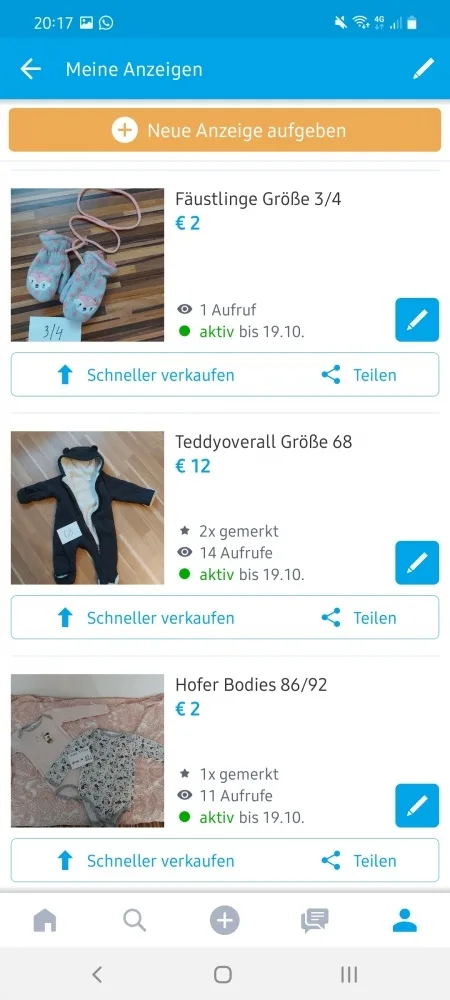Screen dimensions: 450x1000
Task: Open the messages tab
Action: tap(315, 920)
